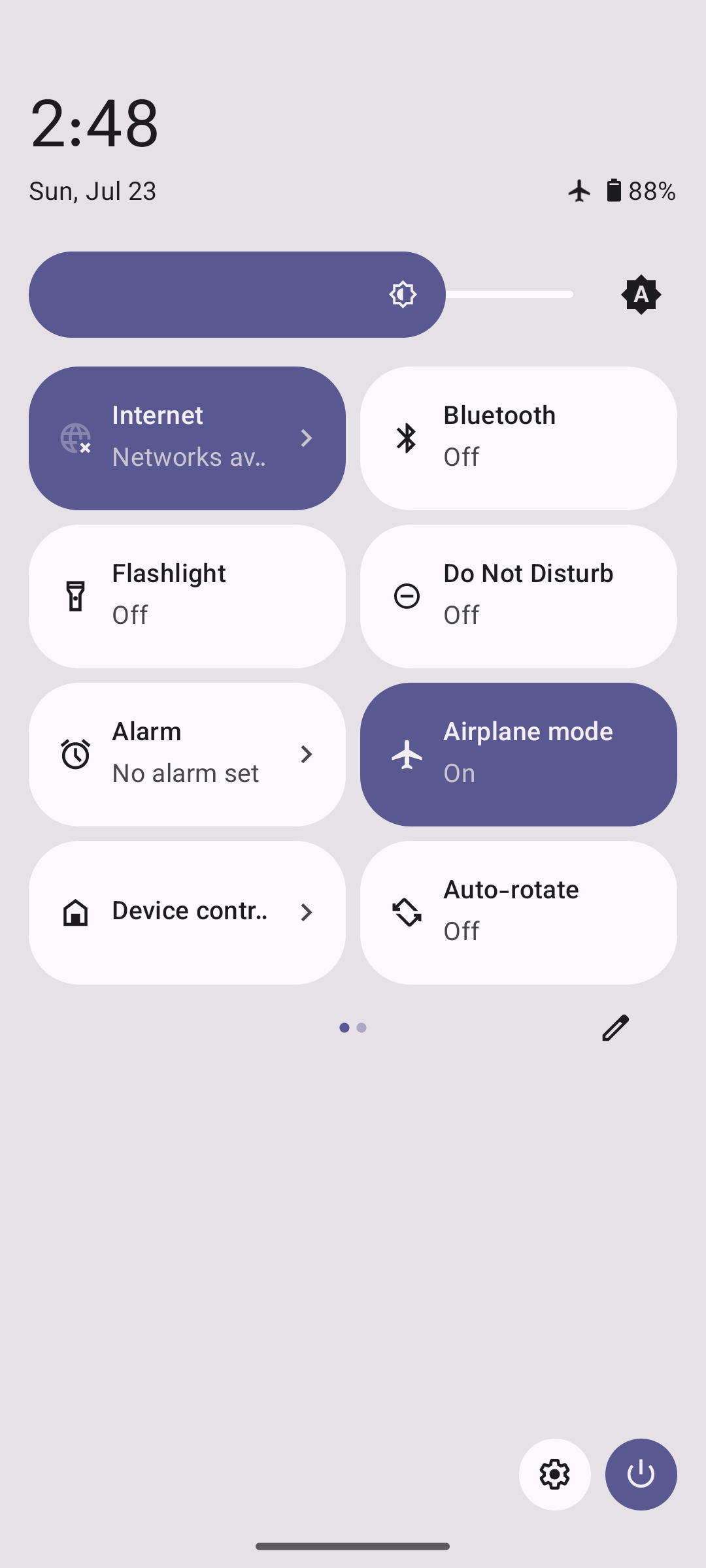
Task: Open the Internet tile
Action: (187, 438)
